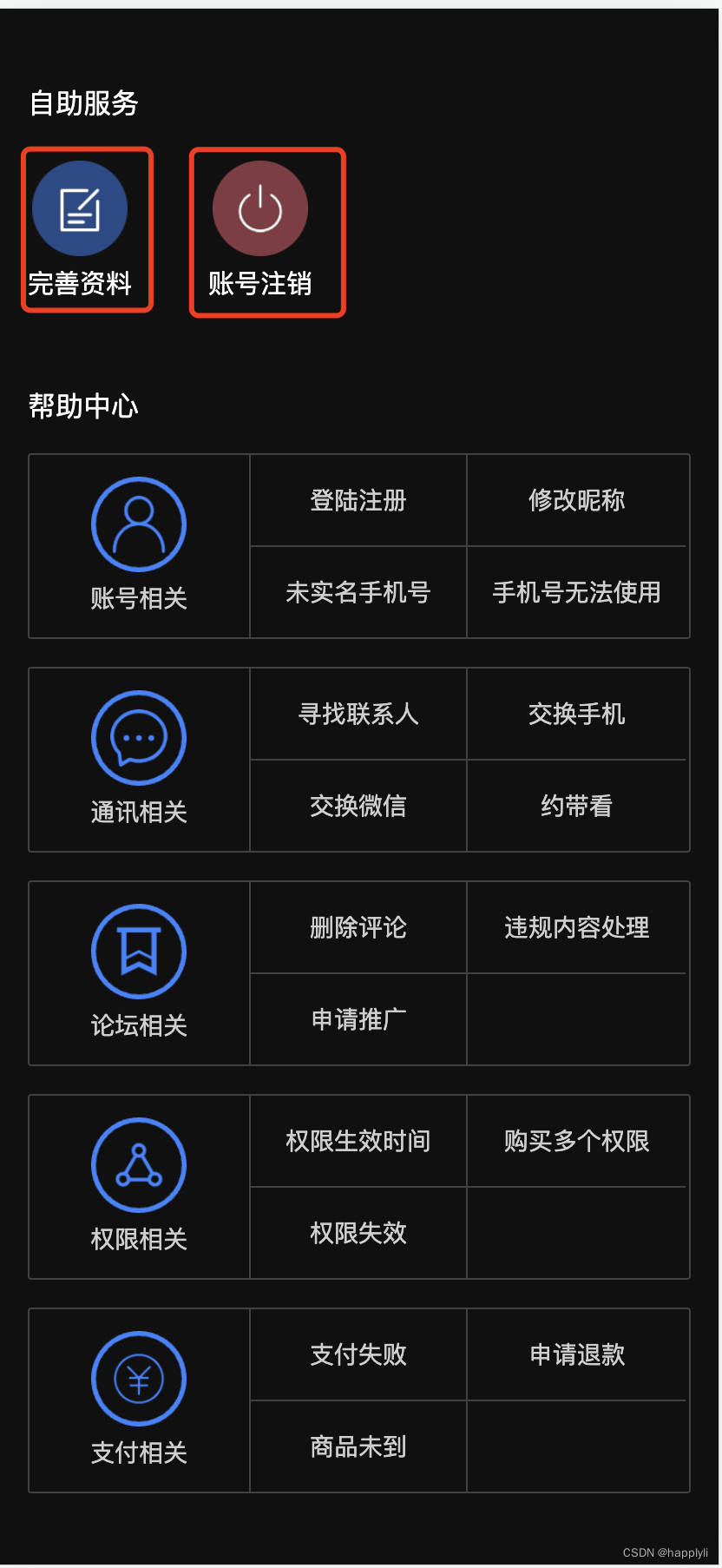Open the 交换微信 help topic
The width and height of the screenshot is (722, 1568).
(358, 806)
